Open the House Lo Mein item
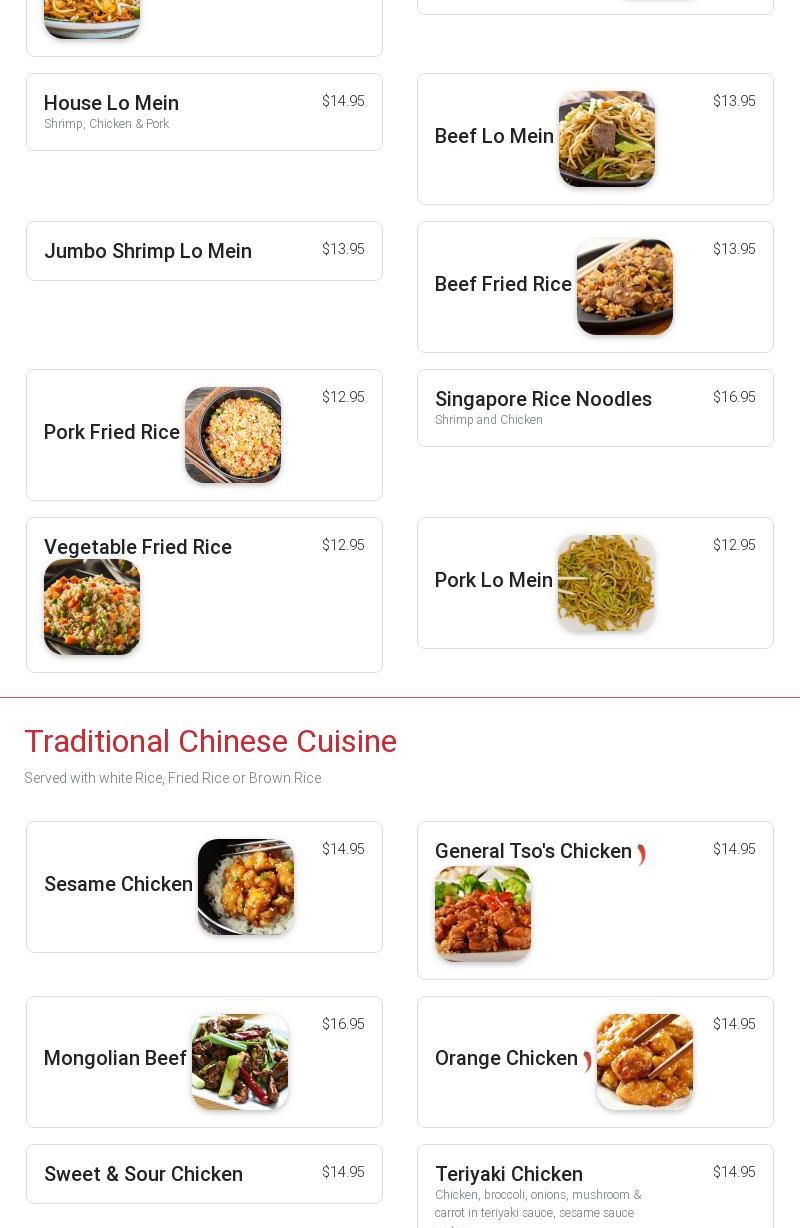 (204, 112)
